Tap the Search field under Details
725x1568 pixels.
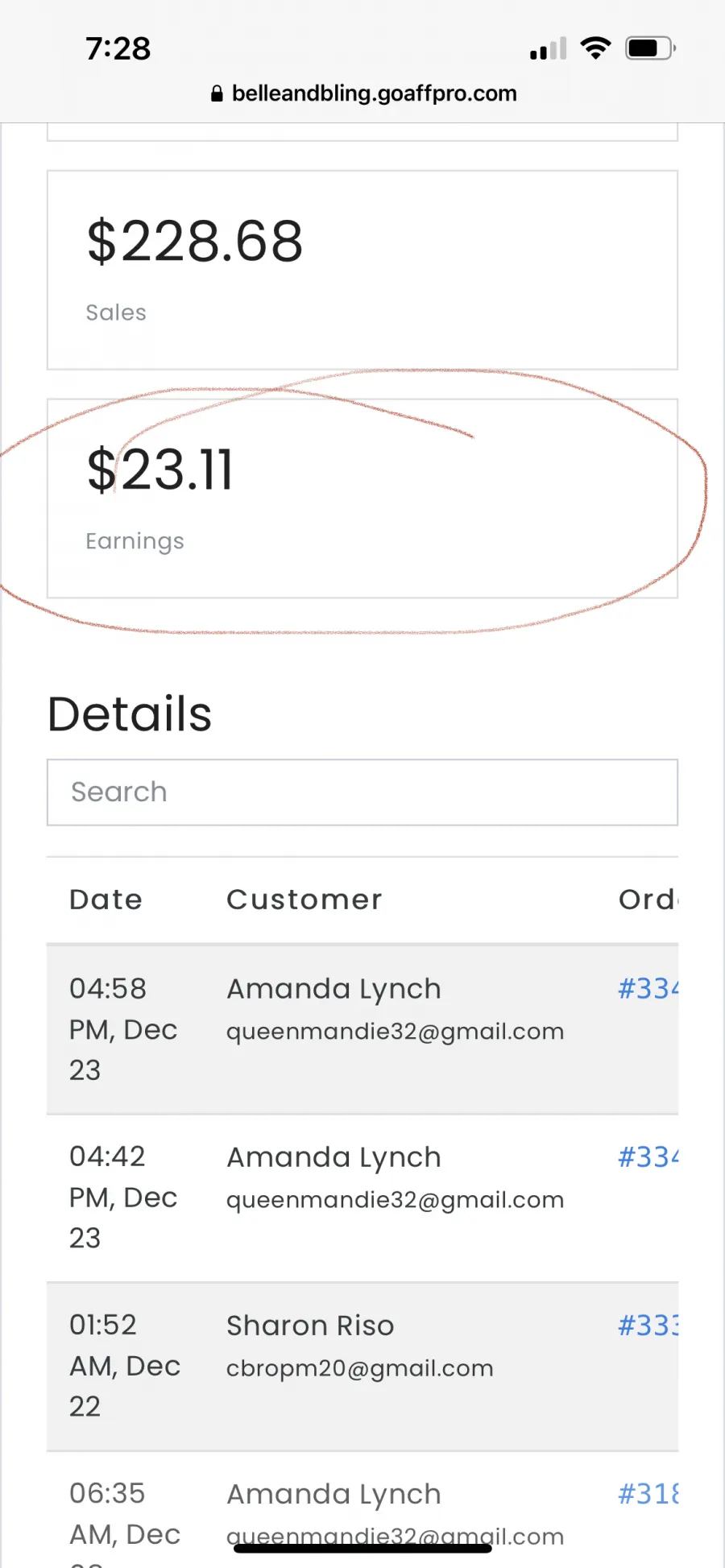(362, 792)
